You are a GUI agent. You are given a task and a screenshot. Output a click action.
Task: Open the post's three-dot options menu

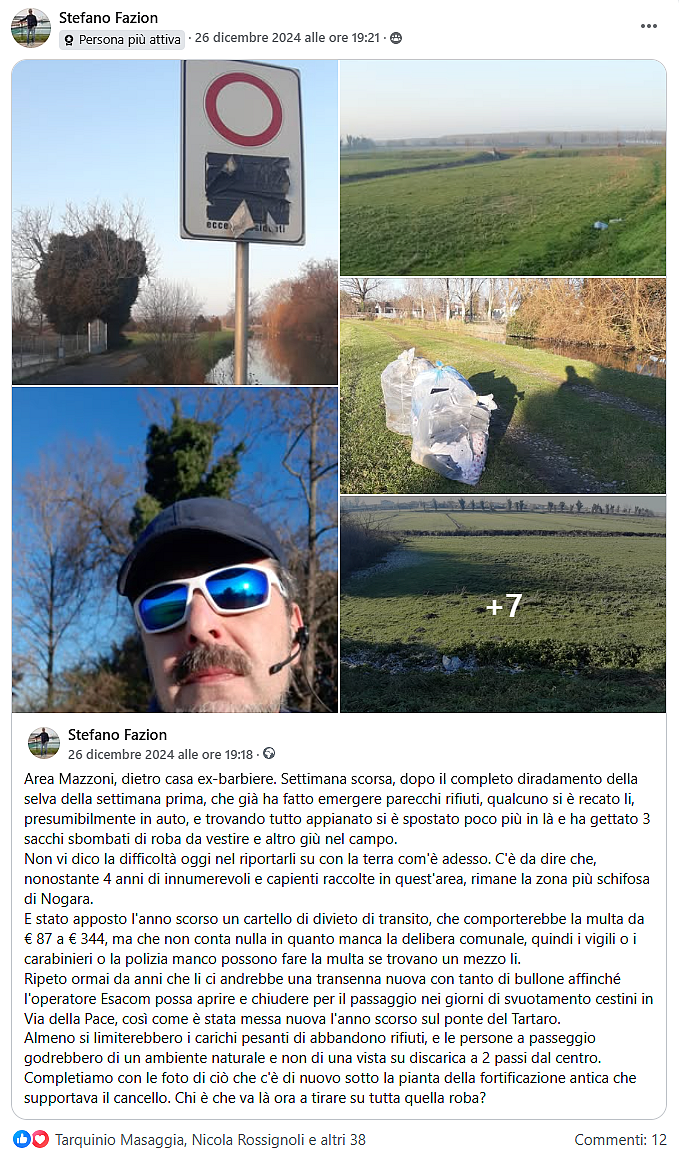click(648, 27)
